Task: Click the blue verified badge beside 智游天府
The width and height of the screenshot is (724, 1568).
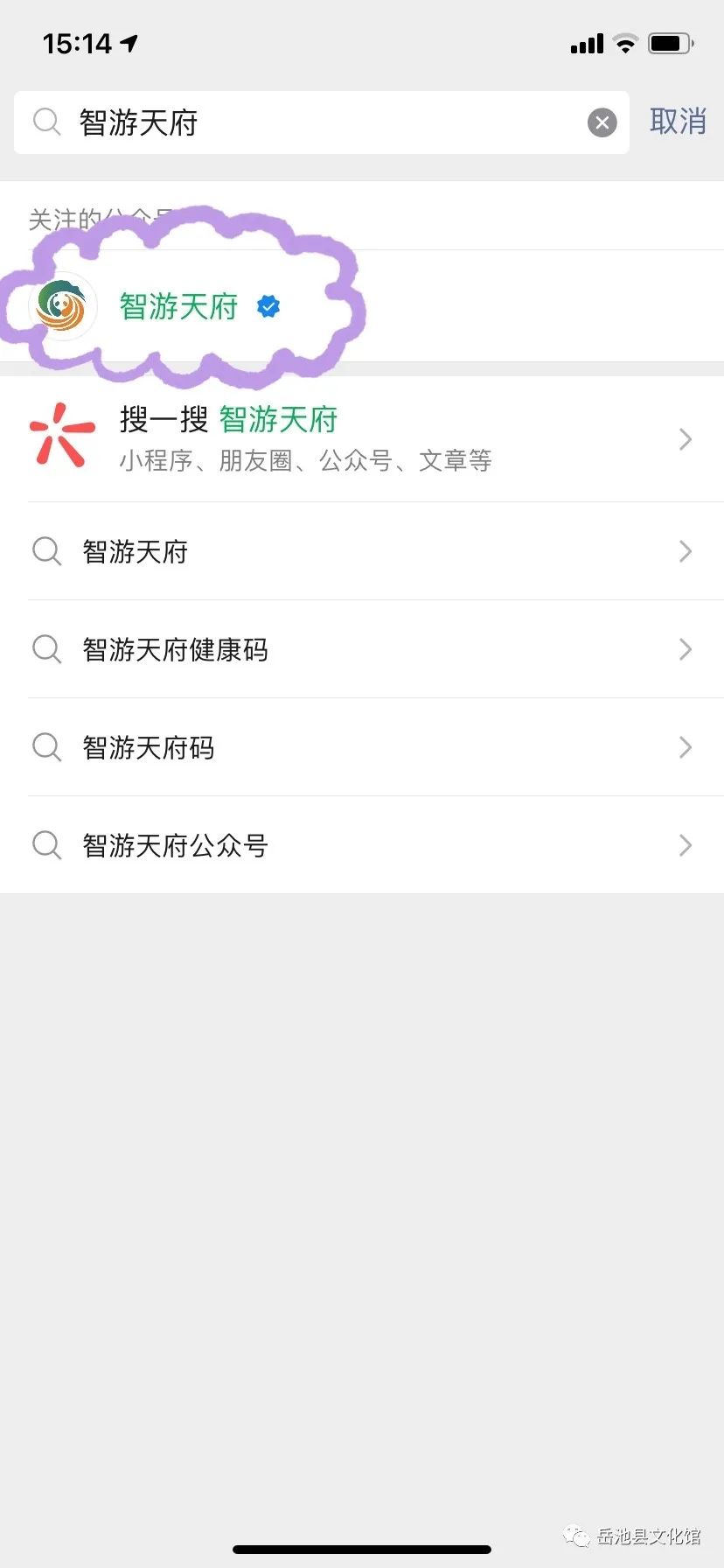Action: click(269, 306)
